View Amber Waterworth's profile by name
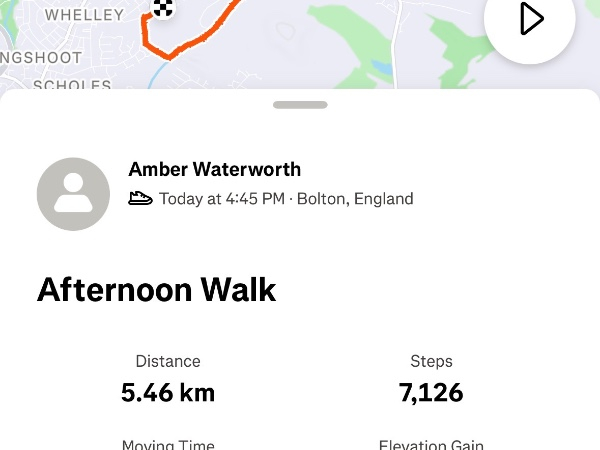The width and height of the screenshot is (600, 450). click(x=215, y=169)
